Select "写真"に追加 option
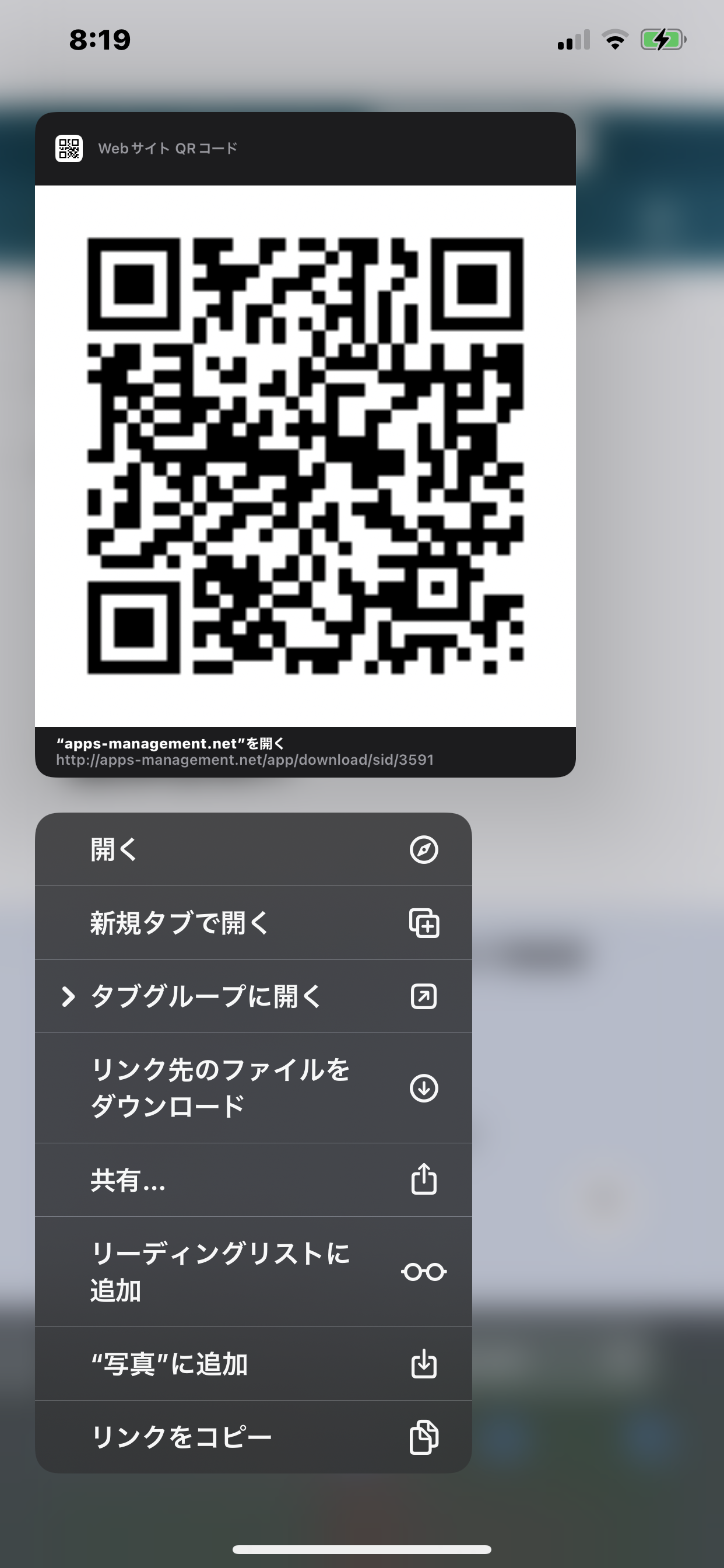Screen dimensions: 724x1568 coord(253,1363)
